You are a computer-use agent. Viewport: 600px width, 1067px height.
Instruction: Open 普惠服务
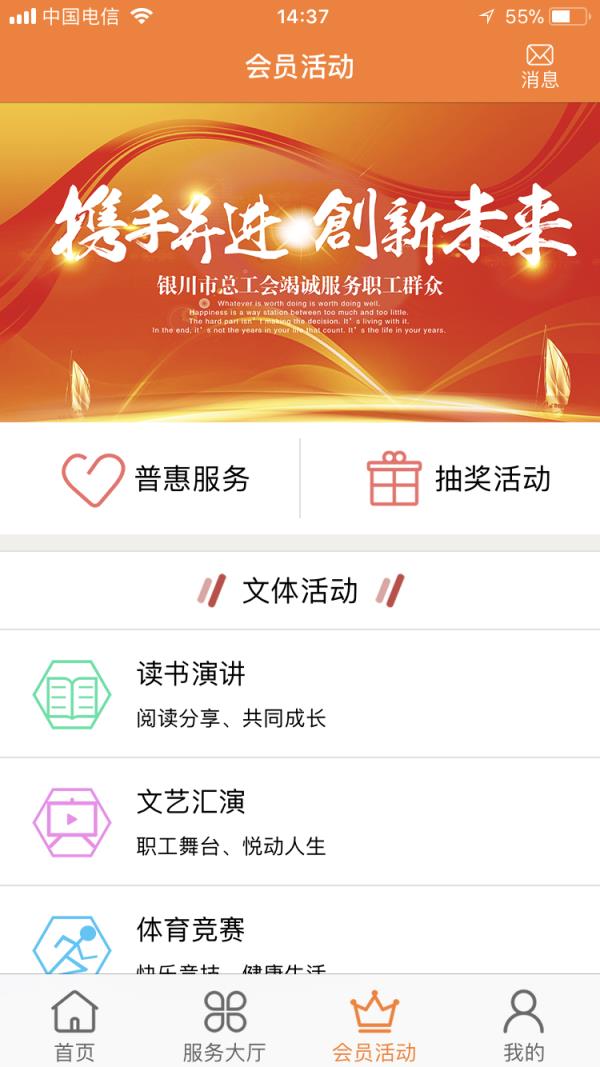tap(155, 479)
